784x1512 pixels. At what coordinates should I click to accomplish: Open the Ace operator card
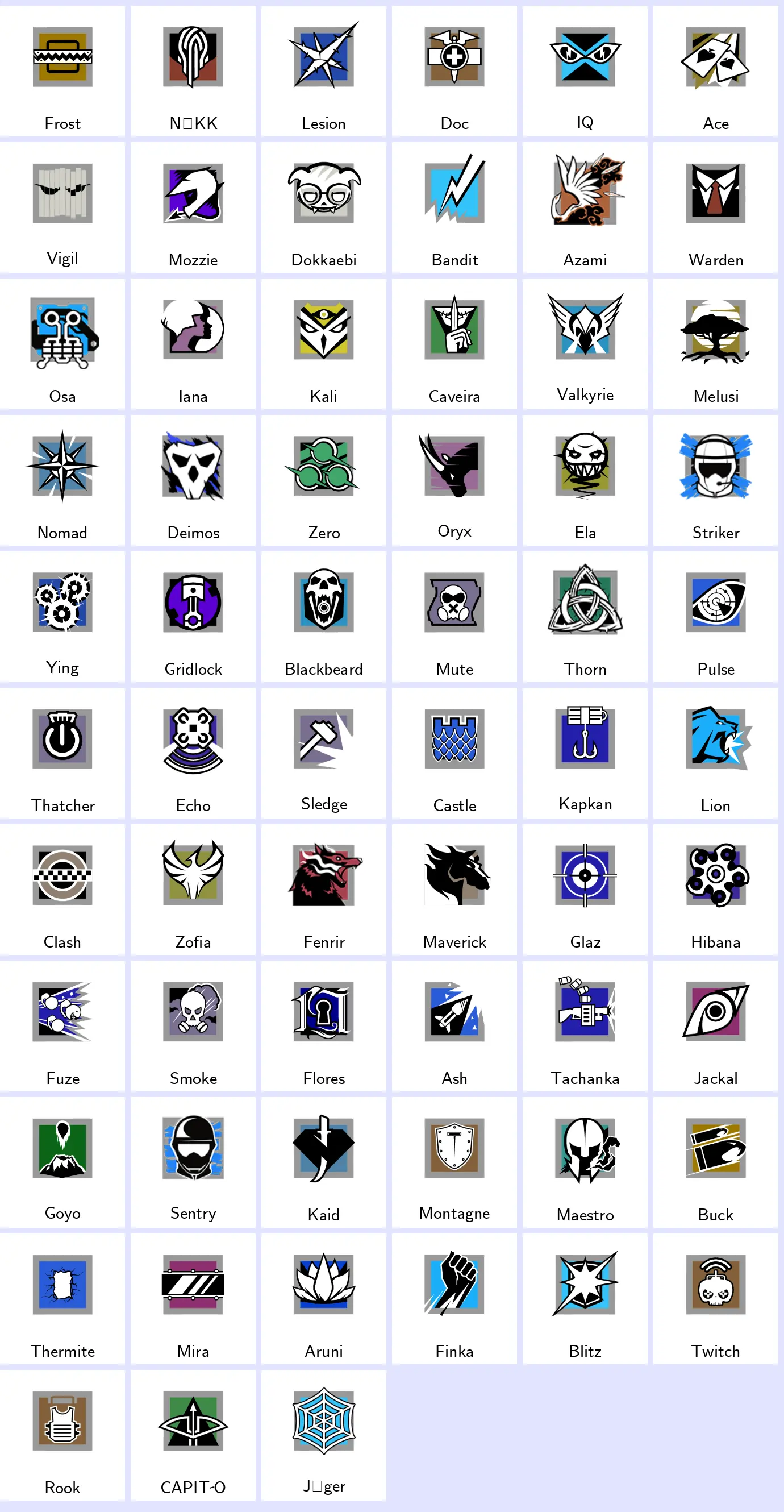(x=715, y=72)
